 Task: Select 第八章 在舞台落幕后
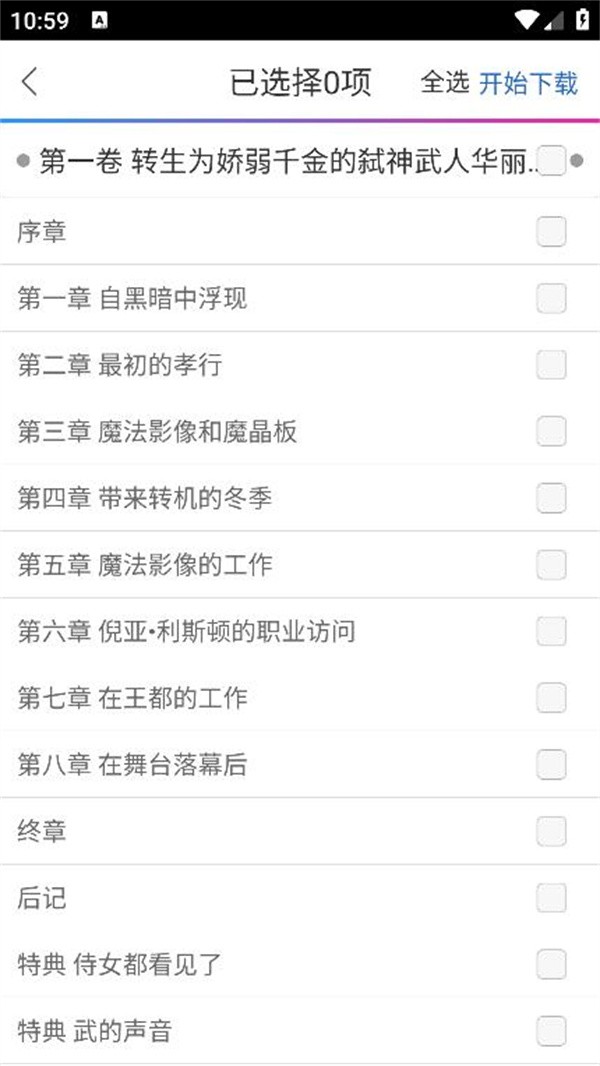pyautogui.click(x=551, y=765)
